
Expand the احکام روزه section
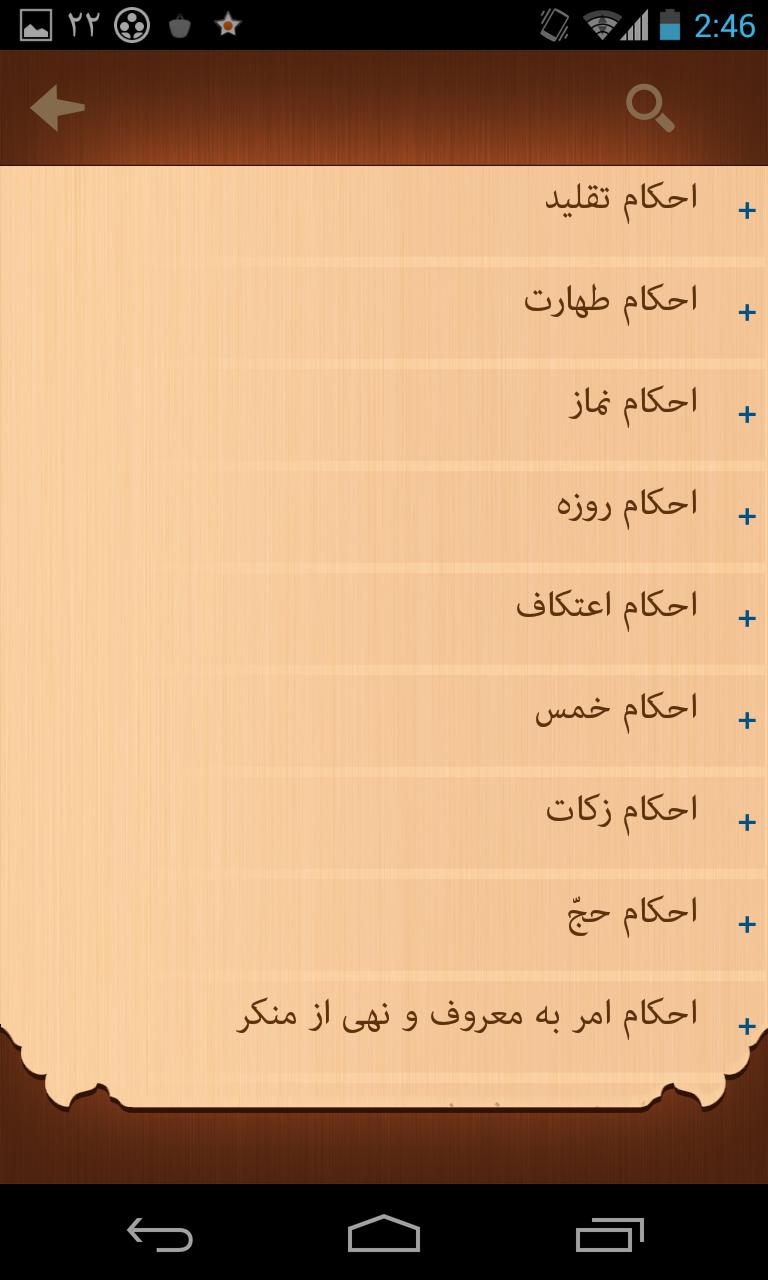[x=746, y=516]
